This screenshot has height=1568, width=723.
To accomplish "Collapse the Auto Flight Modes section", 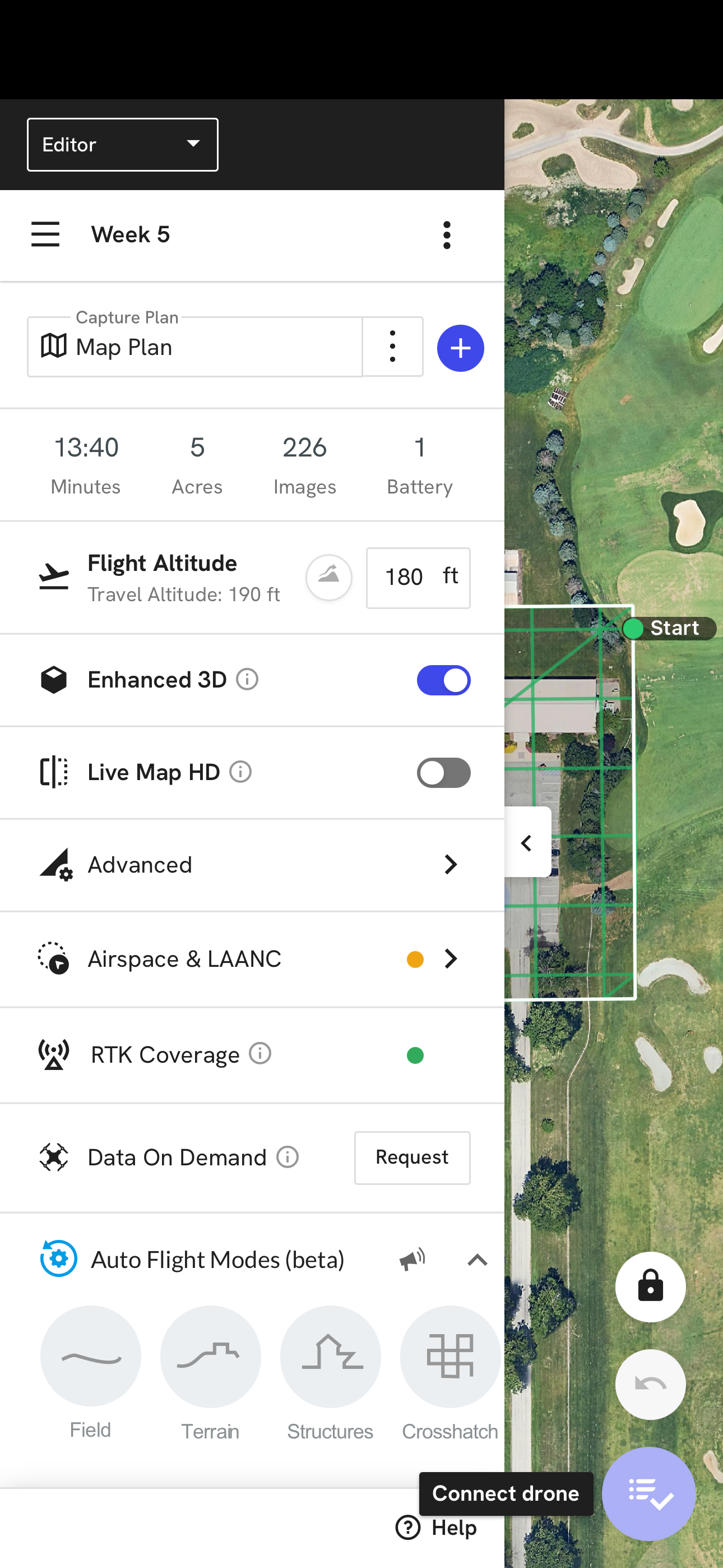I will 477,1260.
